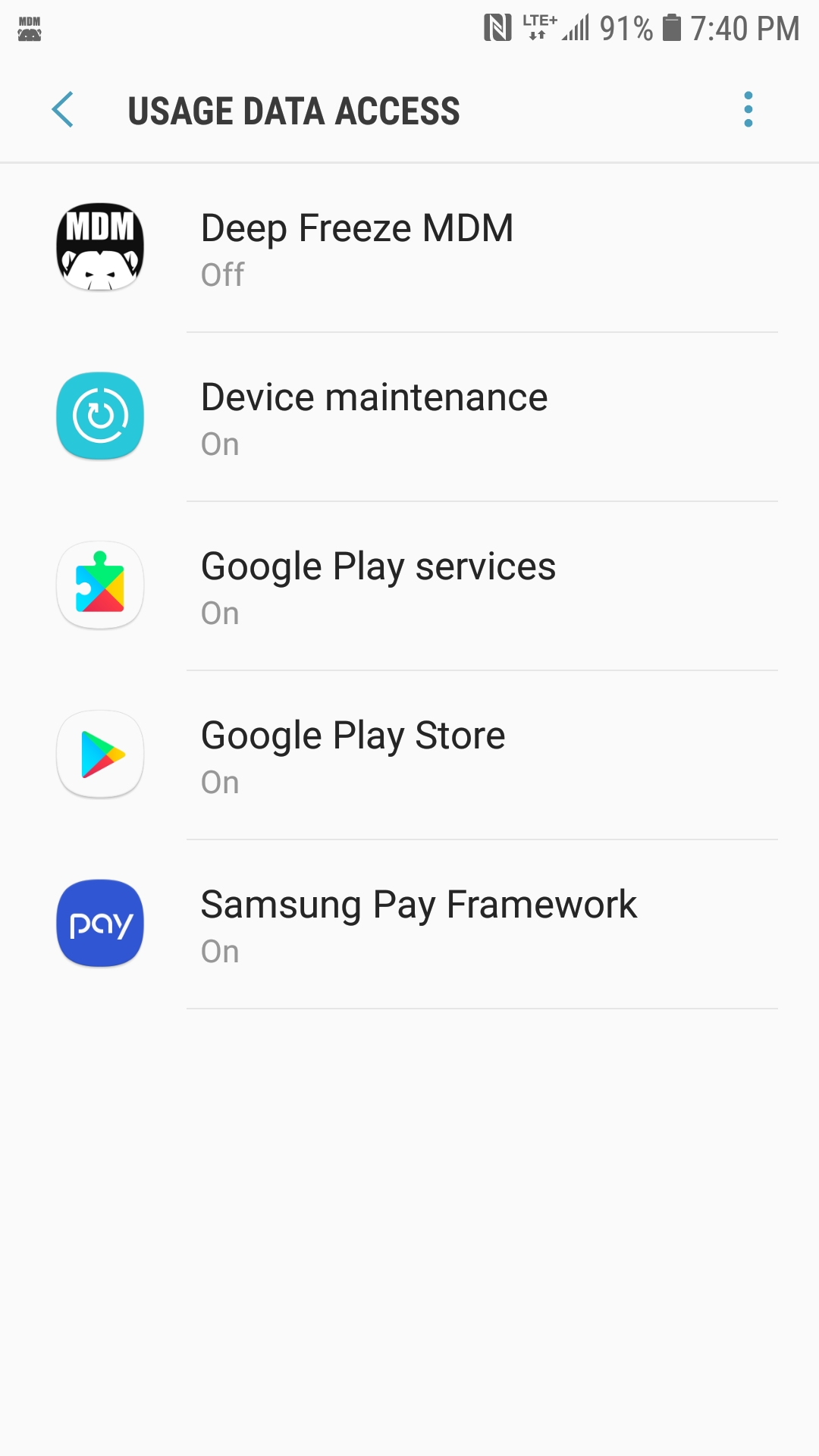Tap the Google Play Store entry
This screenshot has height=1456, width=819.
click(409, 755)
